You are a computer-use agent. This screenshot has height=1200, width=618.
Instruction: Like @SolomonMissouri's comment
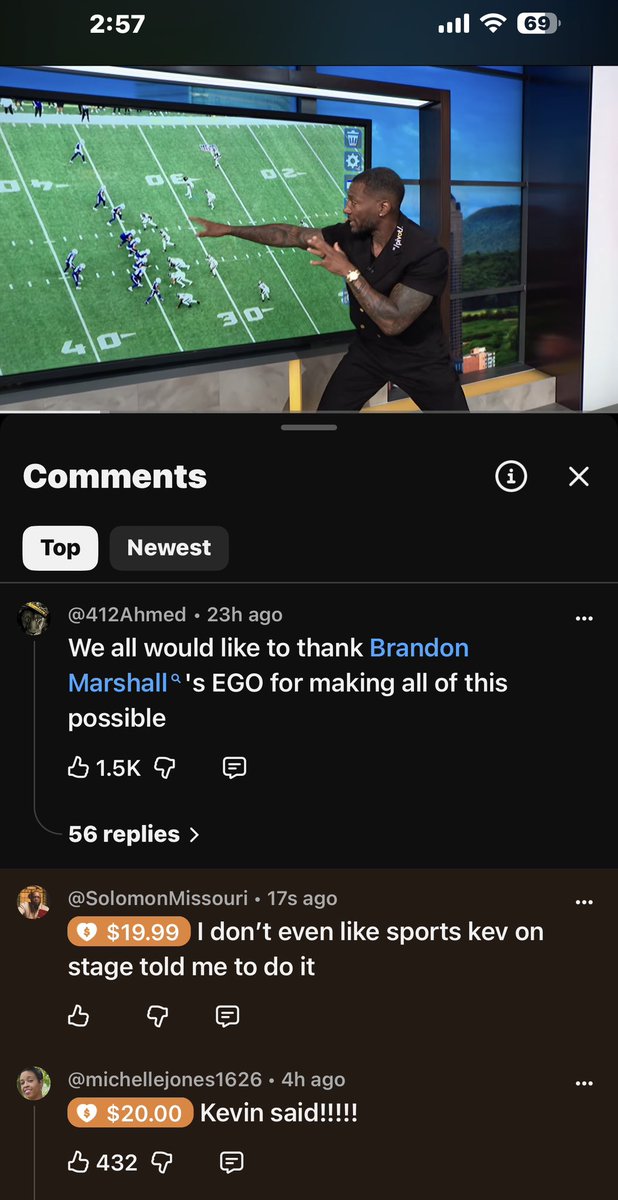(79, 1016)
